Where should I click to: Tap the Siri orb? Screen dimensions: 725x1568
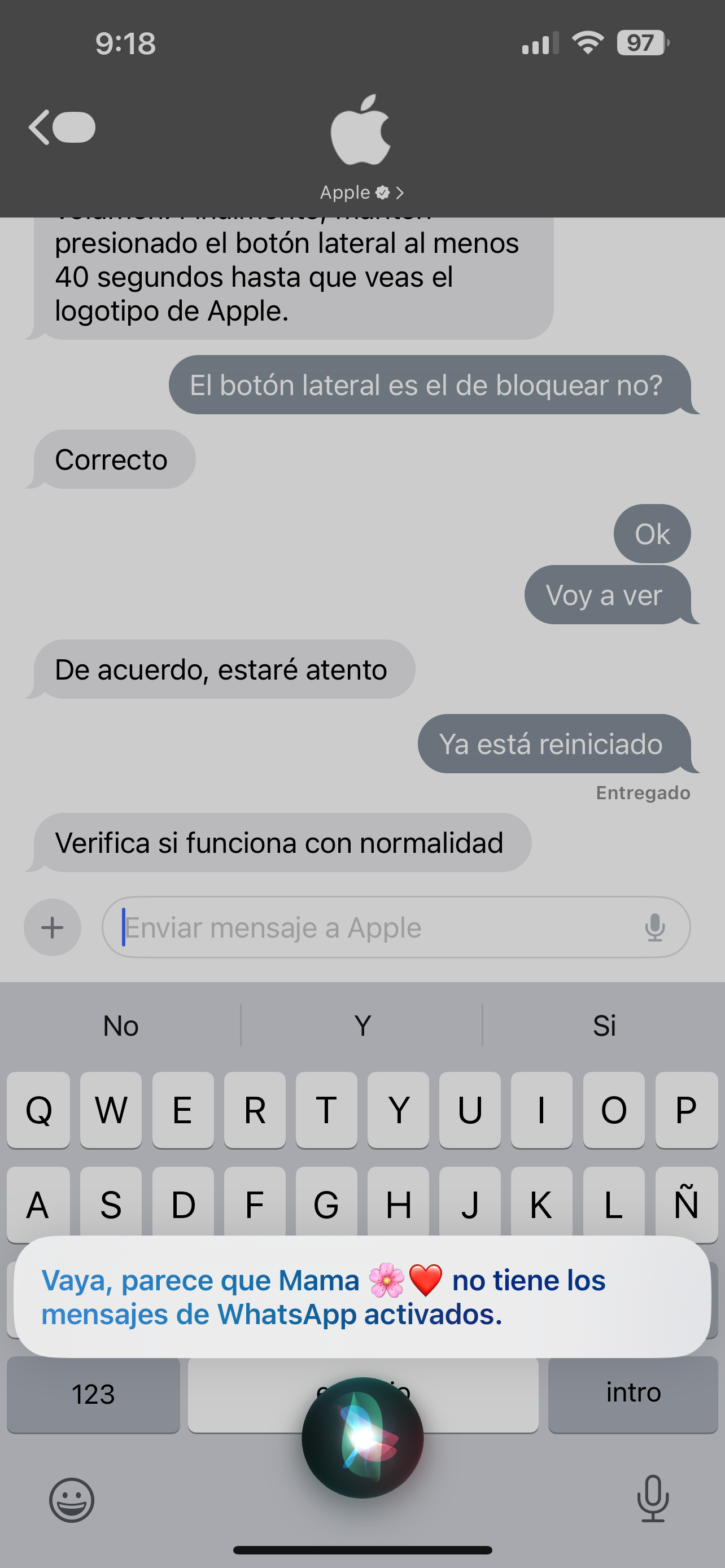pos(363,1437)
